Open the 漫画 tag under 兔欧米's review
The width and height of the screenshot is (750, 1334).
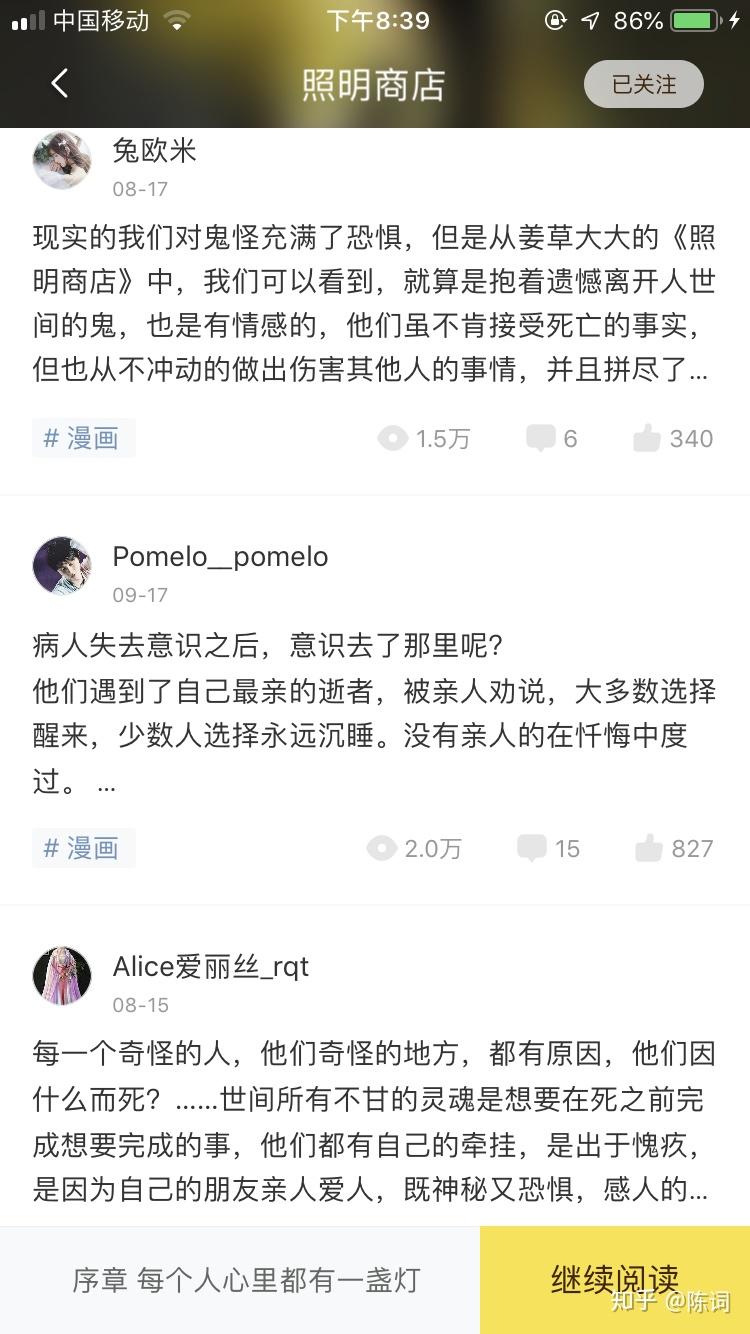tap(83, 438)
